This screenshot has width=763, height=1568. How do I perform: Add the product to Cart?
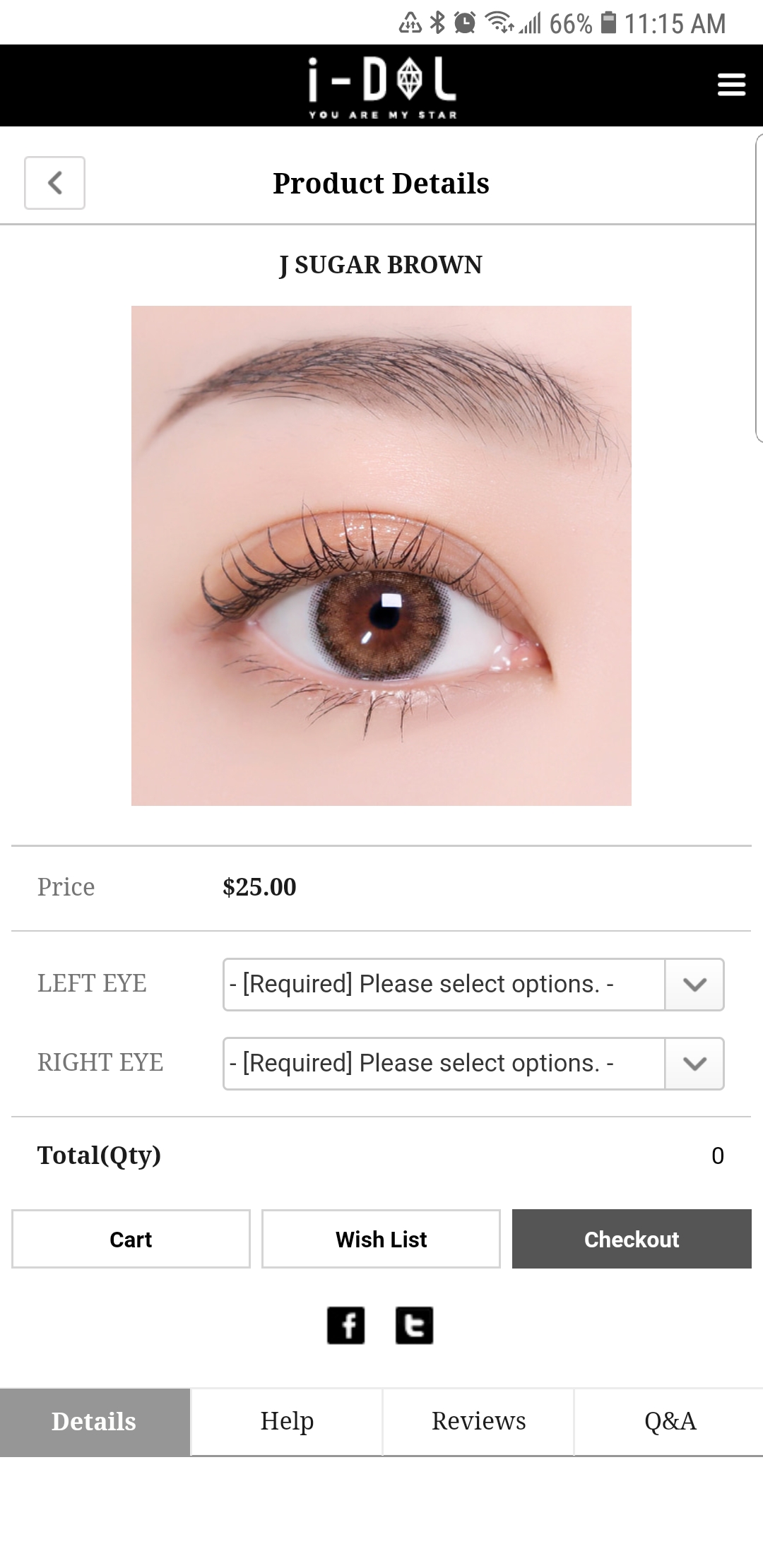pyautogui.click(x=131, y=1239)
